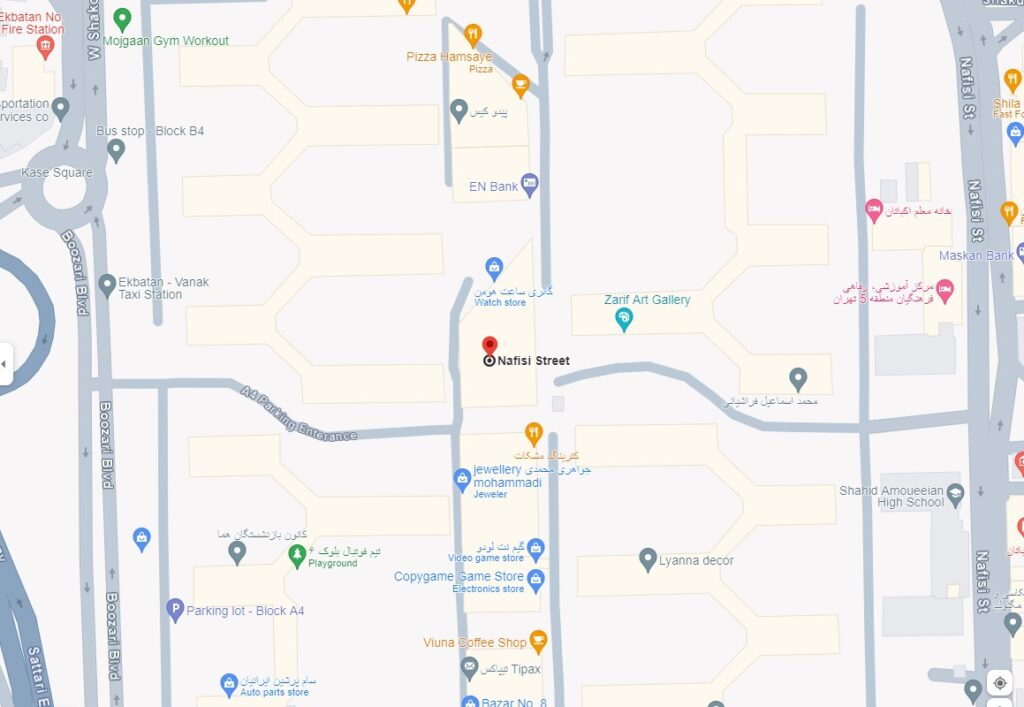Open jewellery mohammadi jeweler marker

coord(462,480)
